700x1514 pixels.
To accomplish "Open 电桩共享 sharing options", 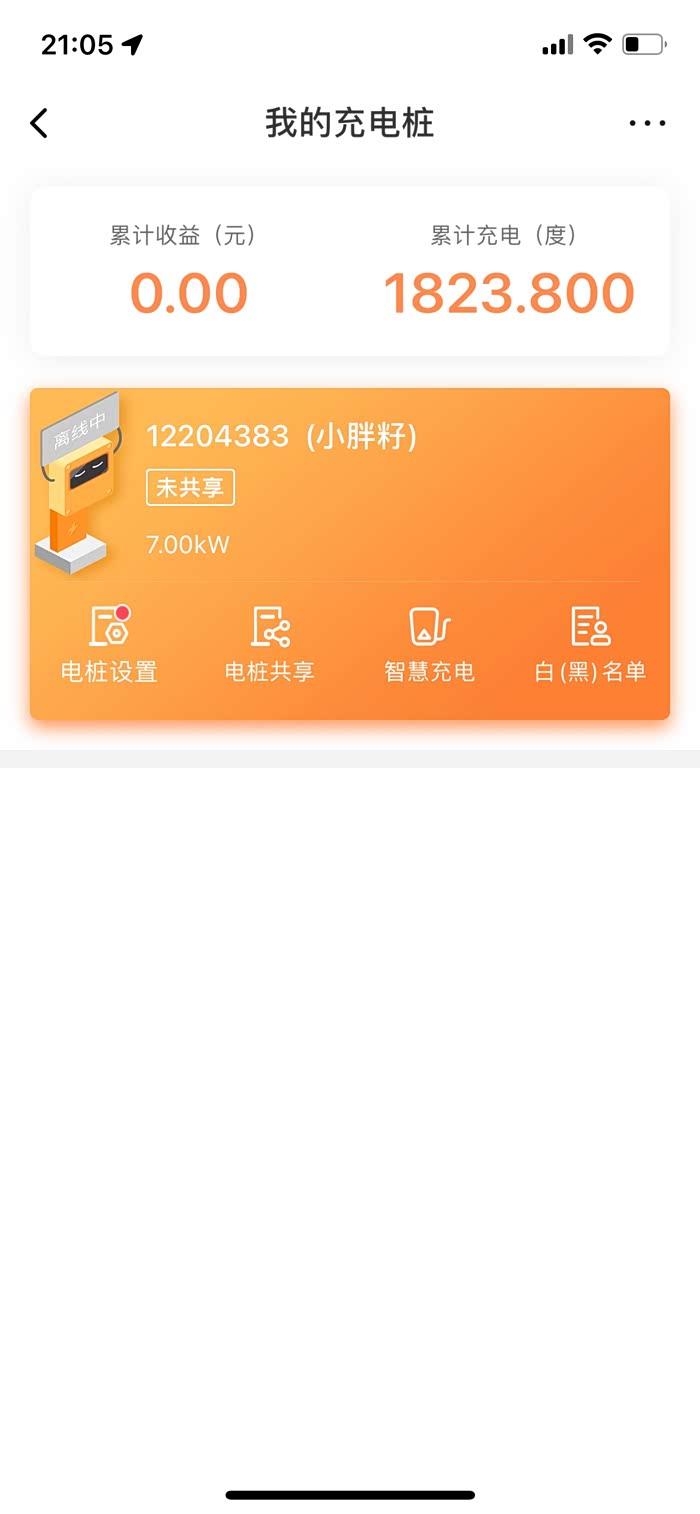I will pos(270,645).
